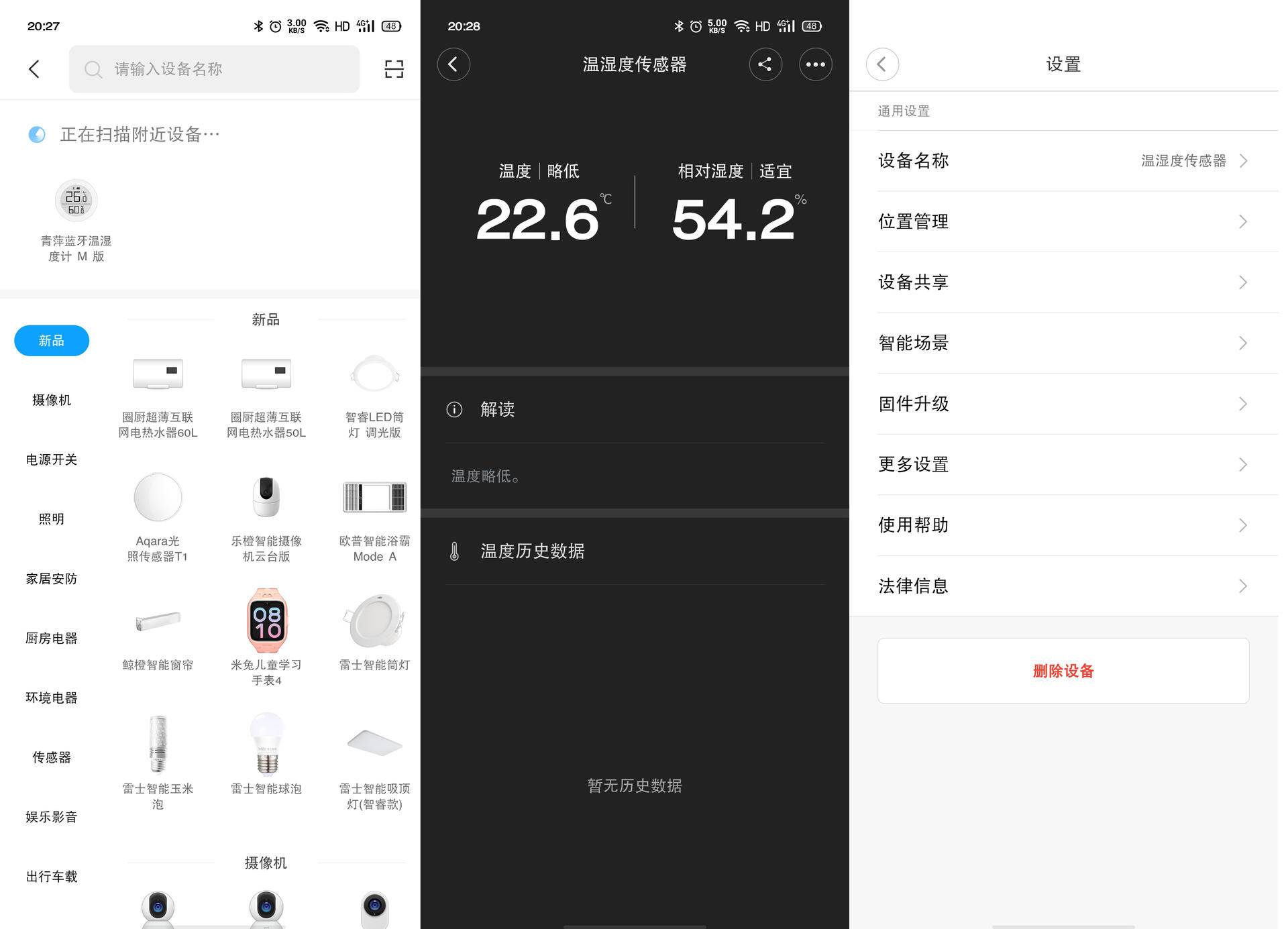The width and height of the screenshot is (1288, 929).
Task: Open the scan icon beside search field
Action: pos(394,69)
